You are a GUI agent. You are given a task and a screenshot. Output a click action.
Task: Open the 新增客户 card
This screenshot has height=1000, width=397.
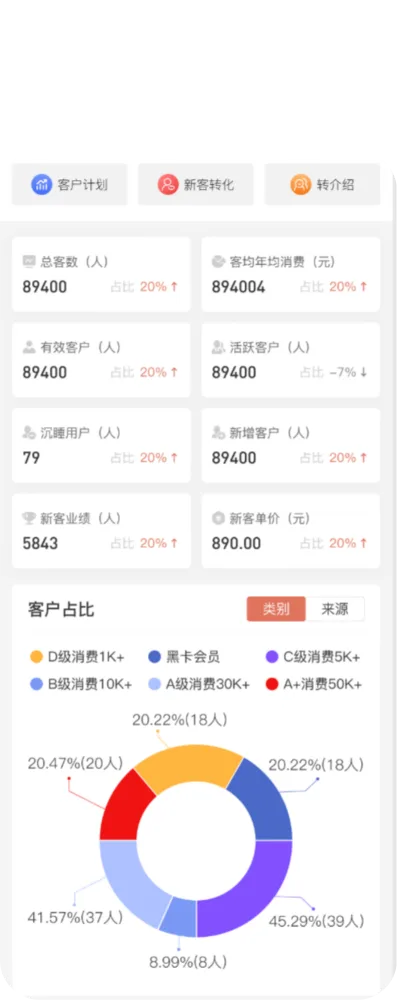click(x=291, y=445)
